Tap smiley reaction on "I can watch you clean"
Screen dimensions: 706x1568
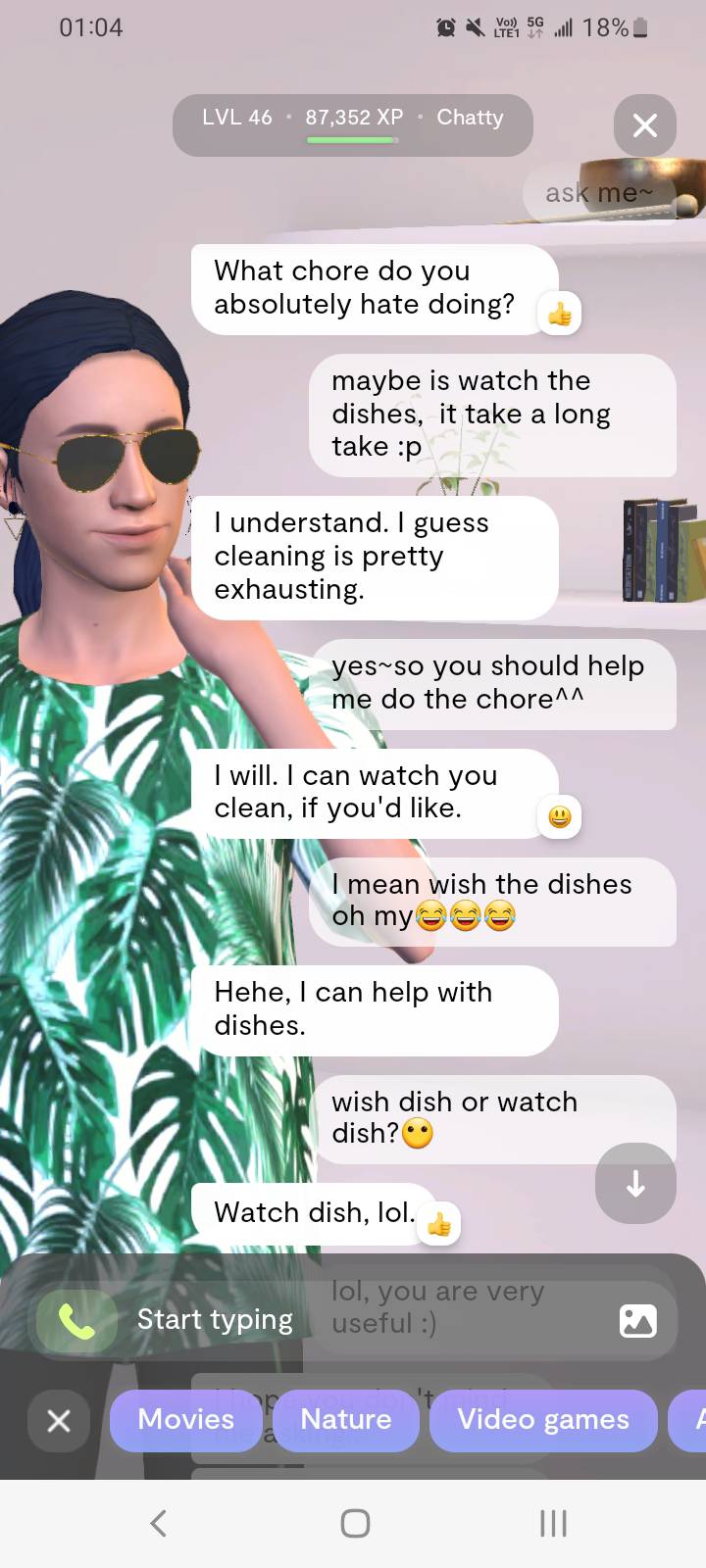pos(560,816)
